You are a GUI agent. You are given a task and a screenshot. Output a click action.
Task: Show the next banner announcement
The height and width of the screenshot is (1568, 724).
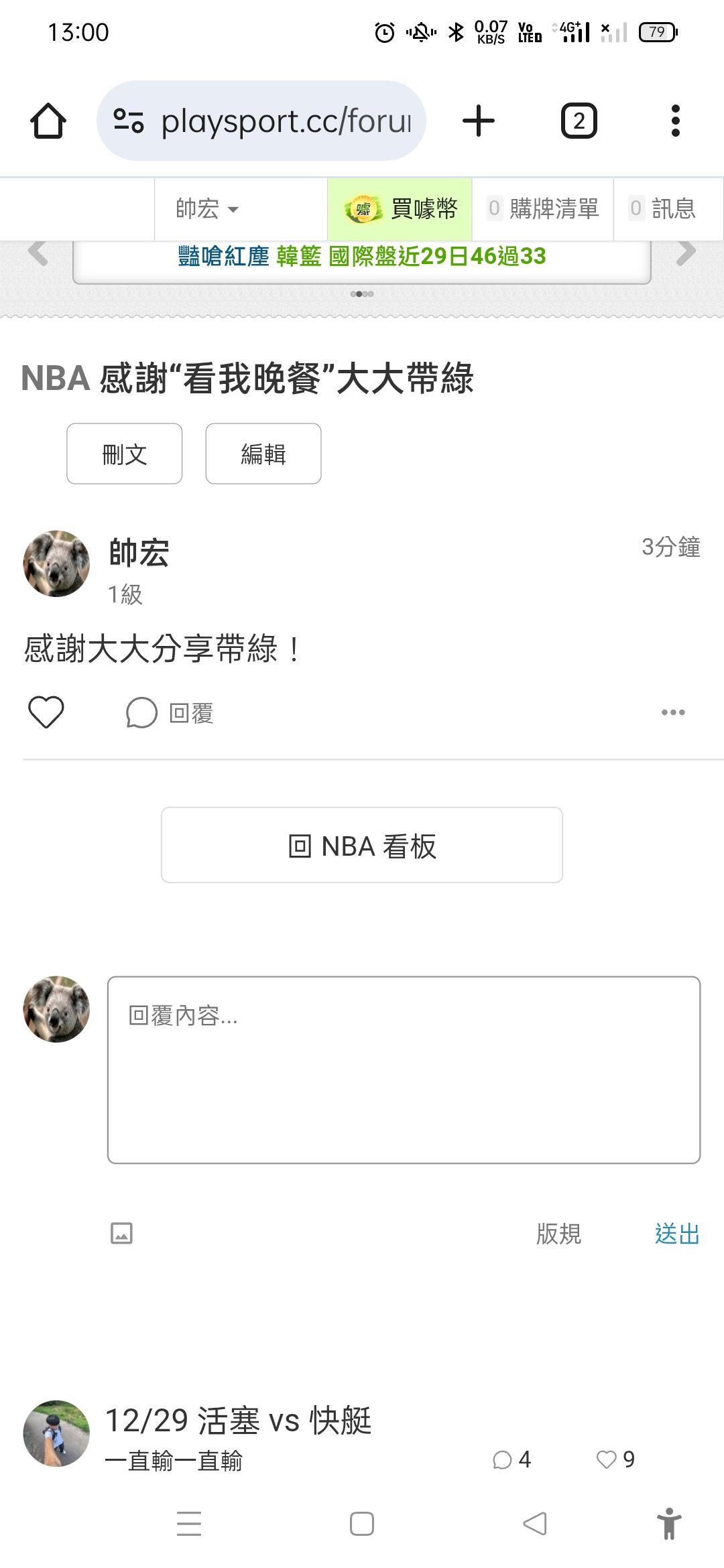tap(686, 253)
